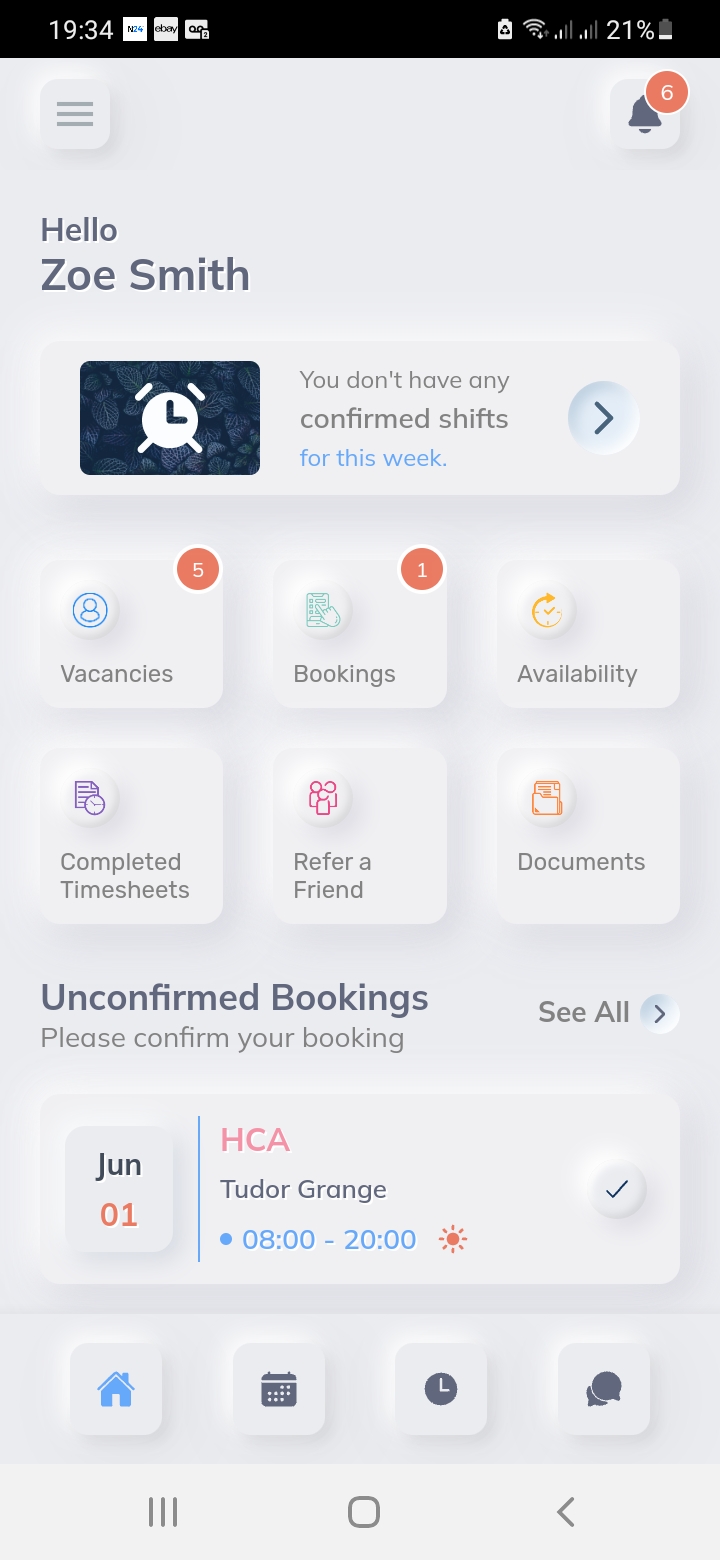Select the home tab

click(116, 1389)
